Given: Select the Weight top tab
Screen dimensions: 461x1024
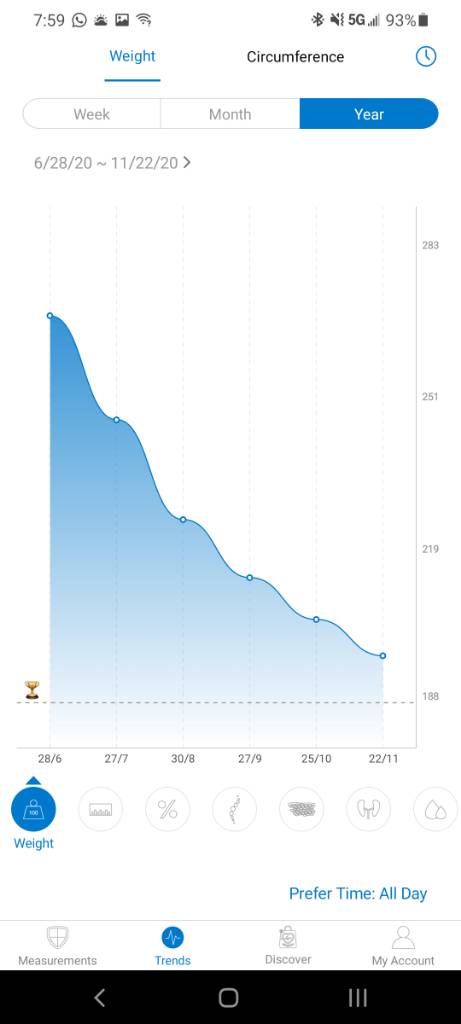Looking at the screenshot, I should 133,56.
